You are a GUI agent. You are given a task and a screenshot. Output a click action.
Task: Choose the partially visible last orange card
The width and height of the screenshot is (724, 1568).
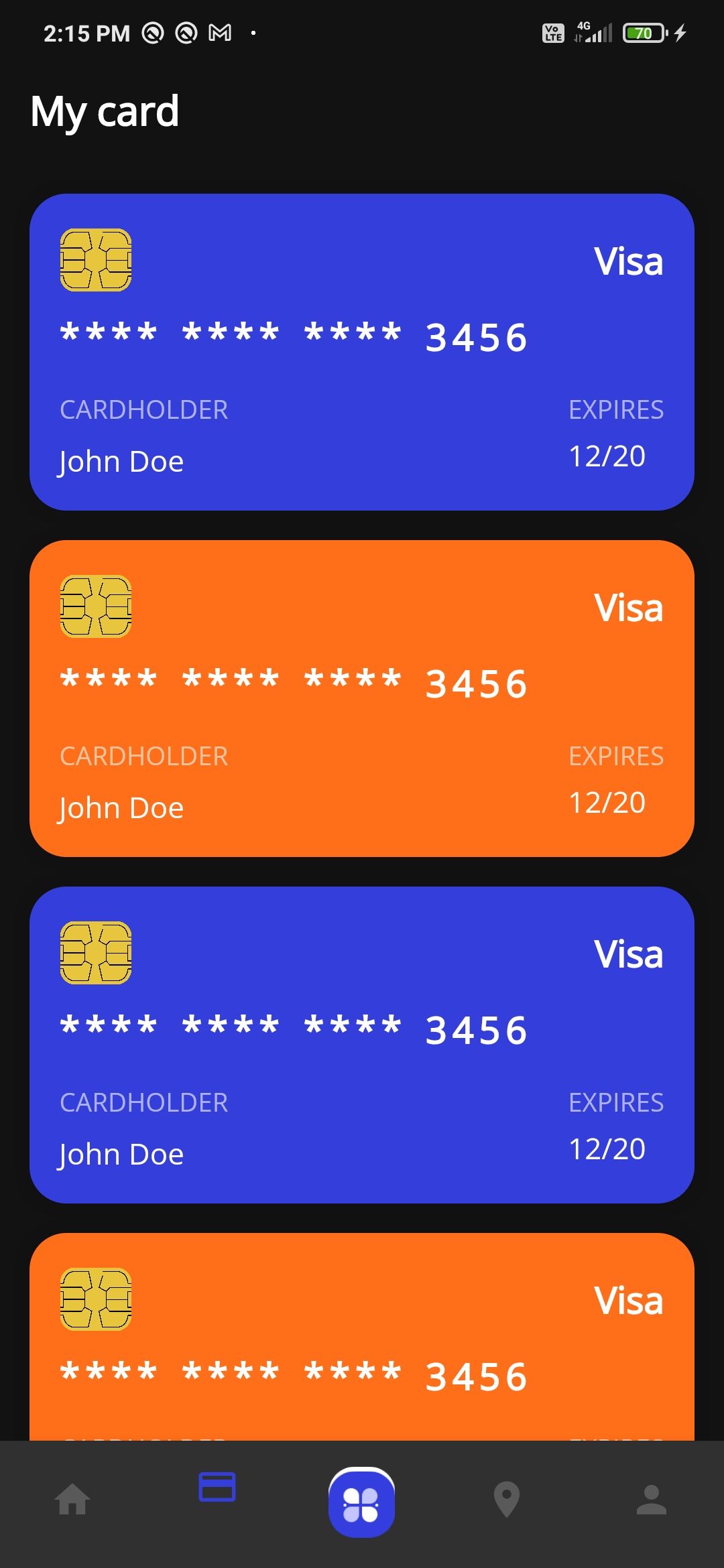point(362,1337)
